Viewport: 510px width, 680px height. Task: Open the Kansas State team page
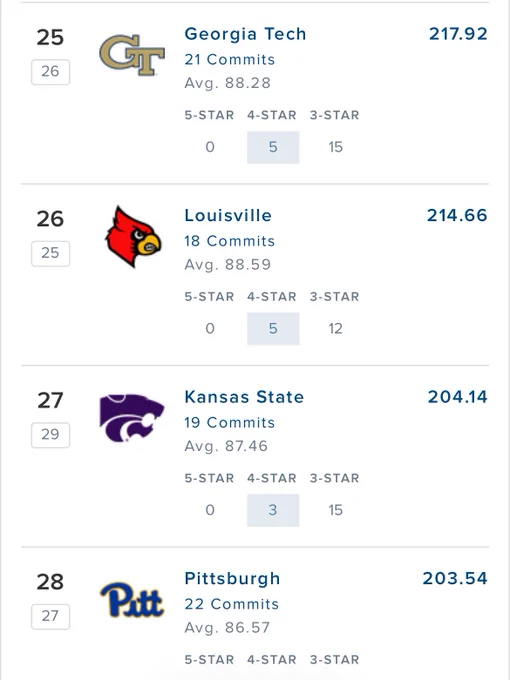244,397
